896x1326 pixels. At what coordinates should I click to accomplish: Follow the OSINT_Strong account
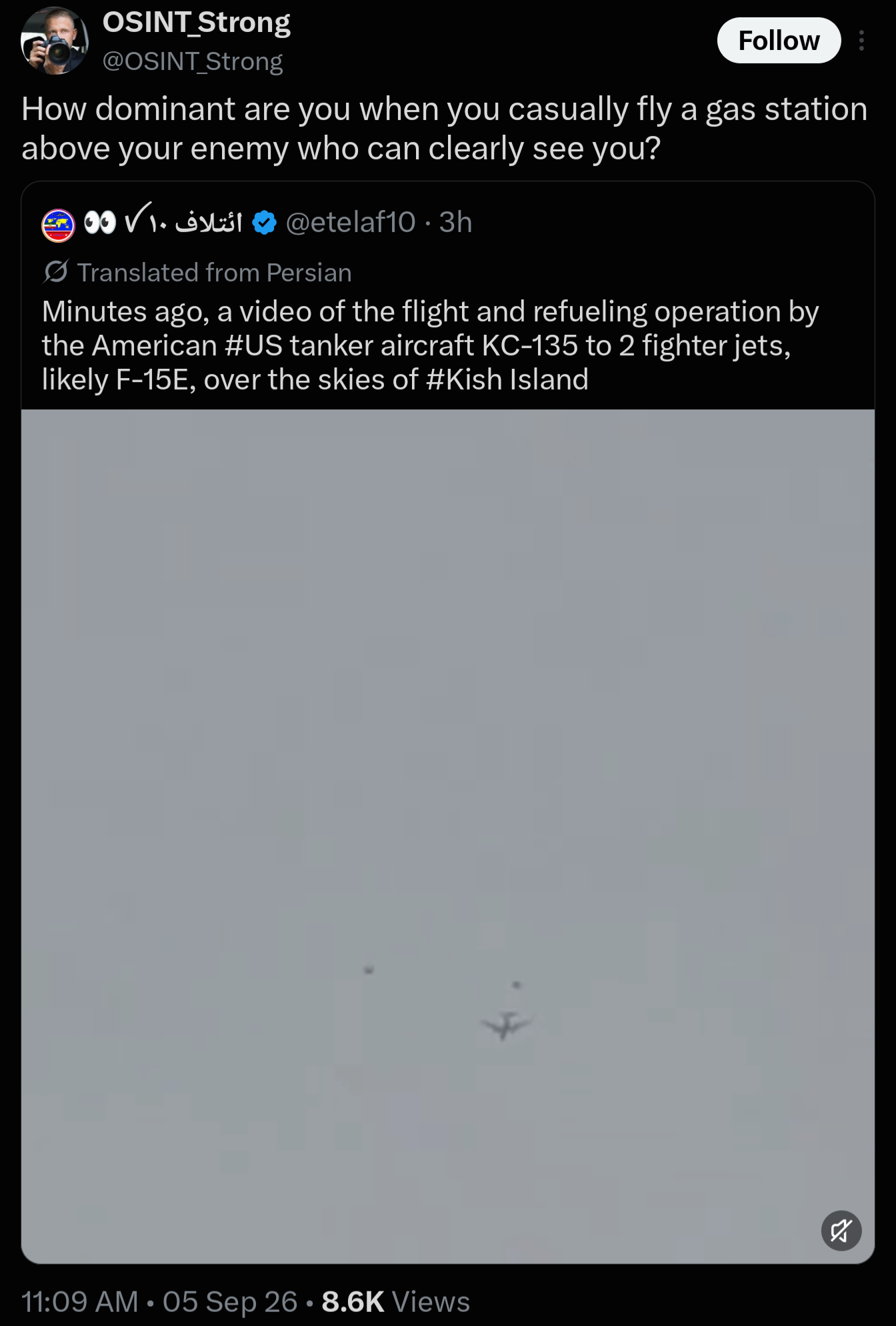(779, 41)
